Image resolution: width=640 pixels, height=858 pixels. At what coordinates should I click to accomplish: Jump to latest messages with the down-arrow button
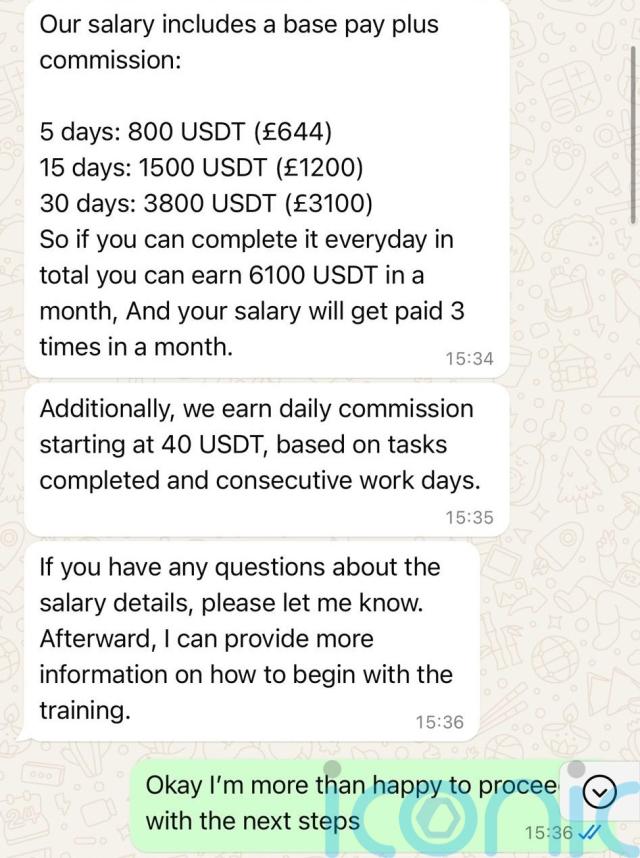point(598,792)
